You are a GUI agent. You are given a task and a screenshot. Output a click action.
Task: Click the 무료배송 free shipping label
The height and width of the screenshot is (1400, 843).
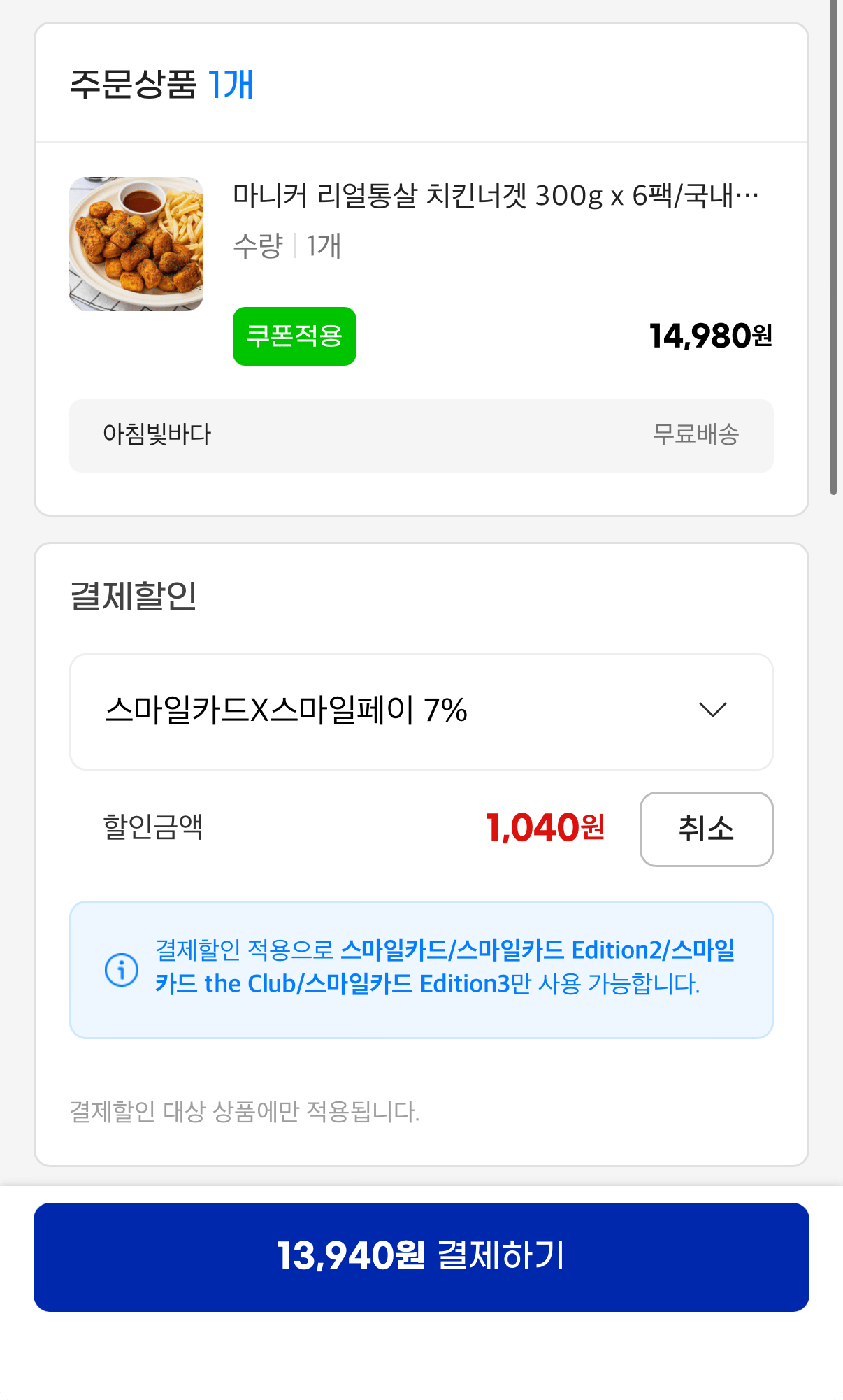pyautogui.click(x=696, y=435)
